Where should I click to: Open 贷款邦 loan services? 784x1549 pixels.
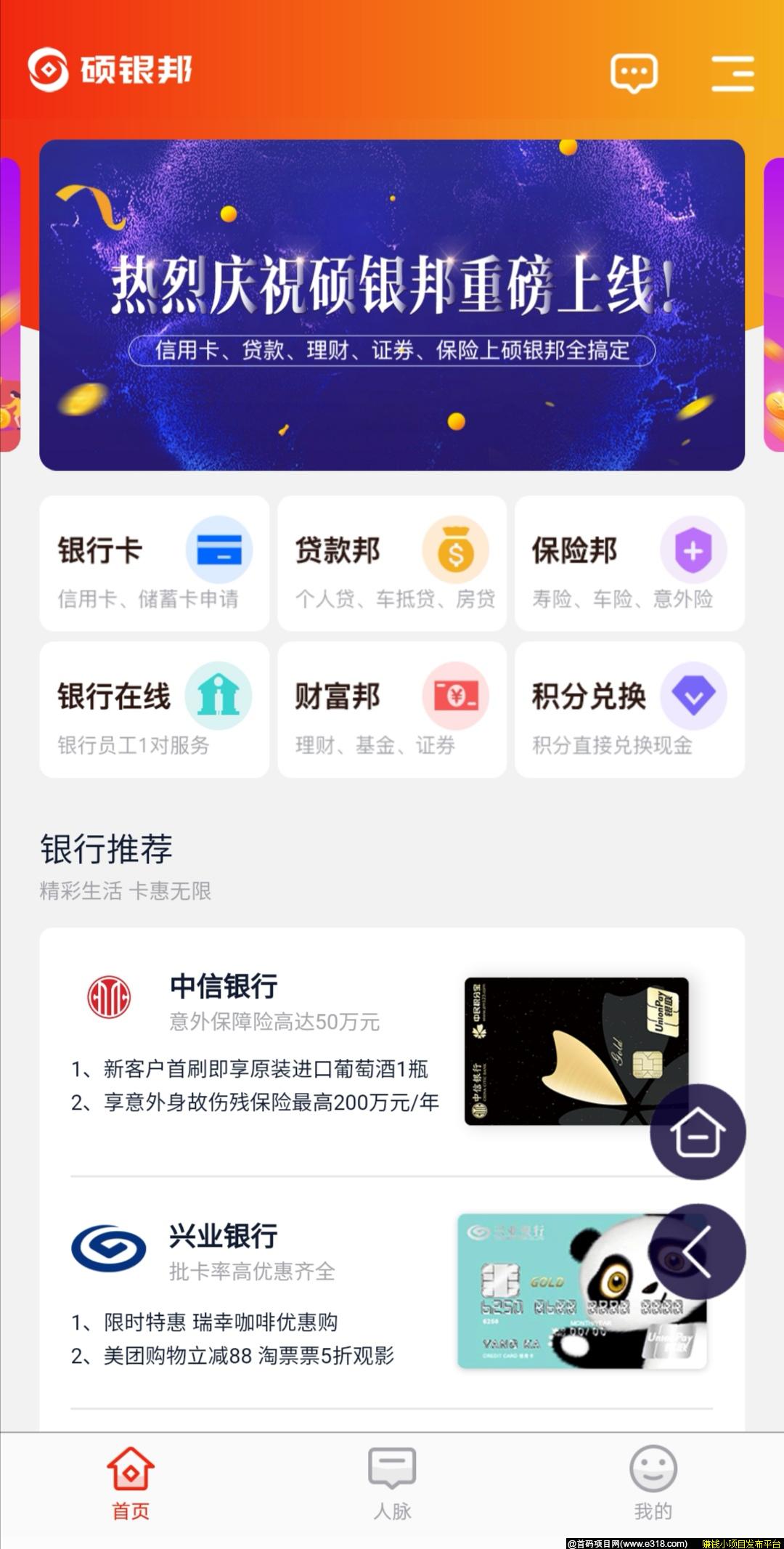392,564
